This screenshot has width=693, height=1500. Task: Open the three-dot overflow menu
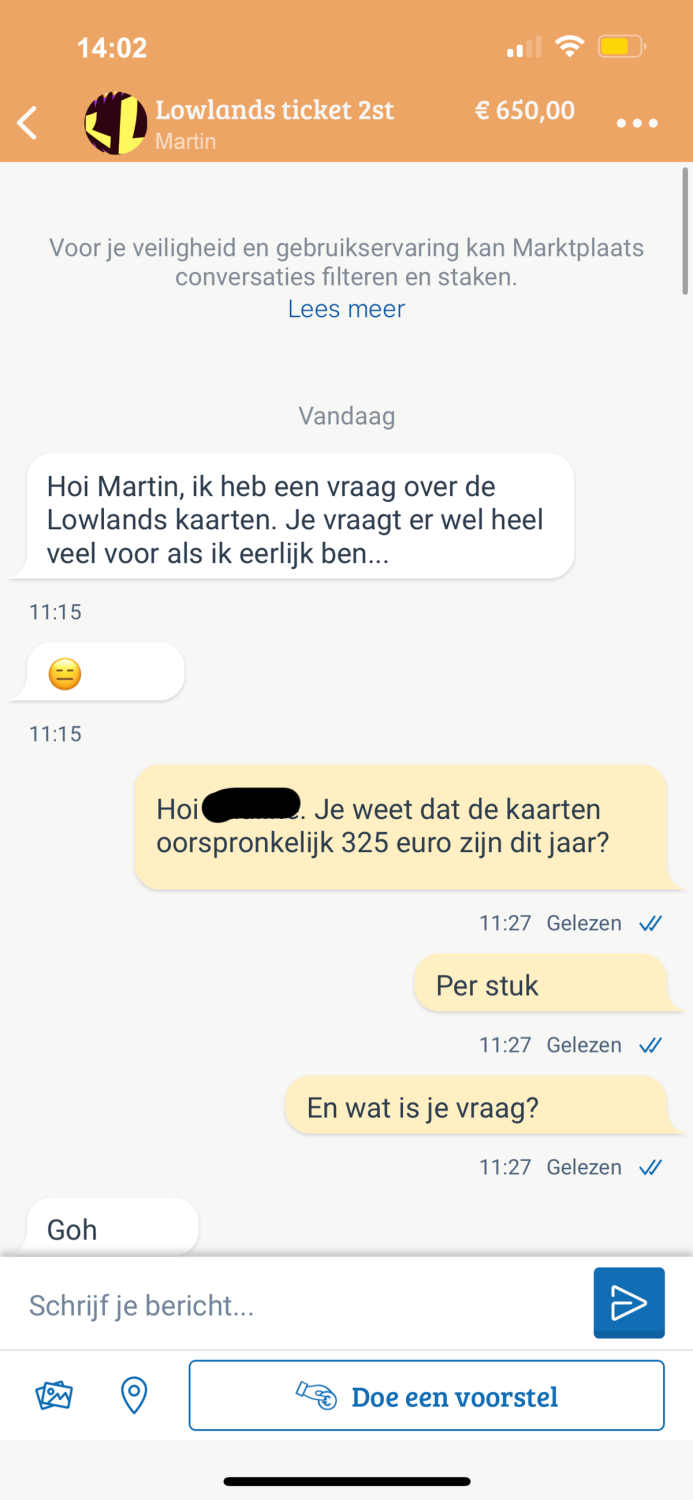[x=637, y=123]
